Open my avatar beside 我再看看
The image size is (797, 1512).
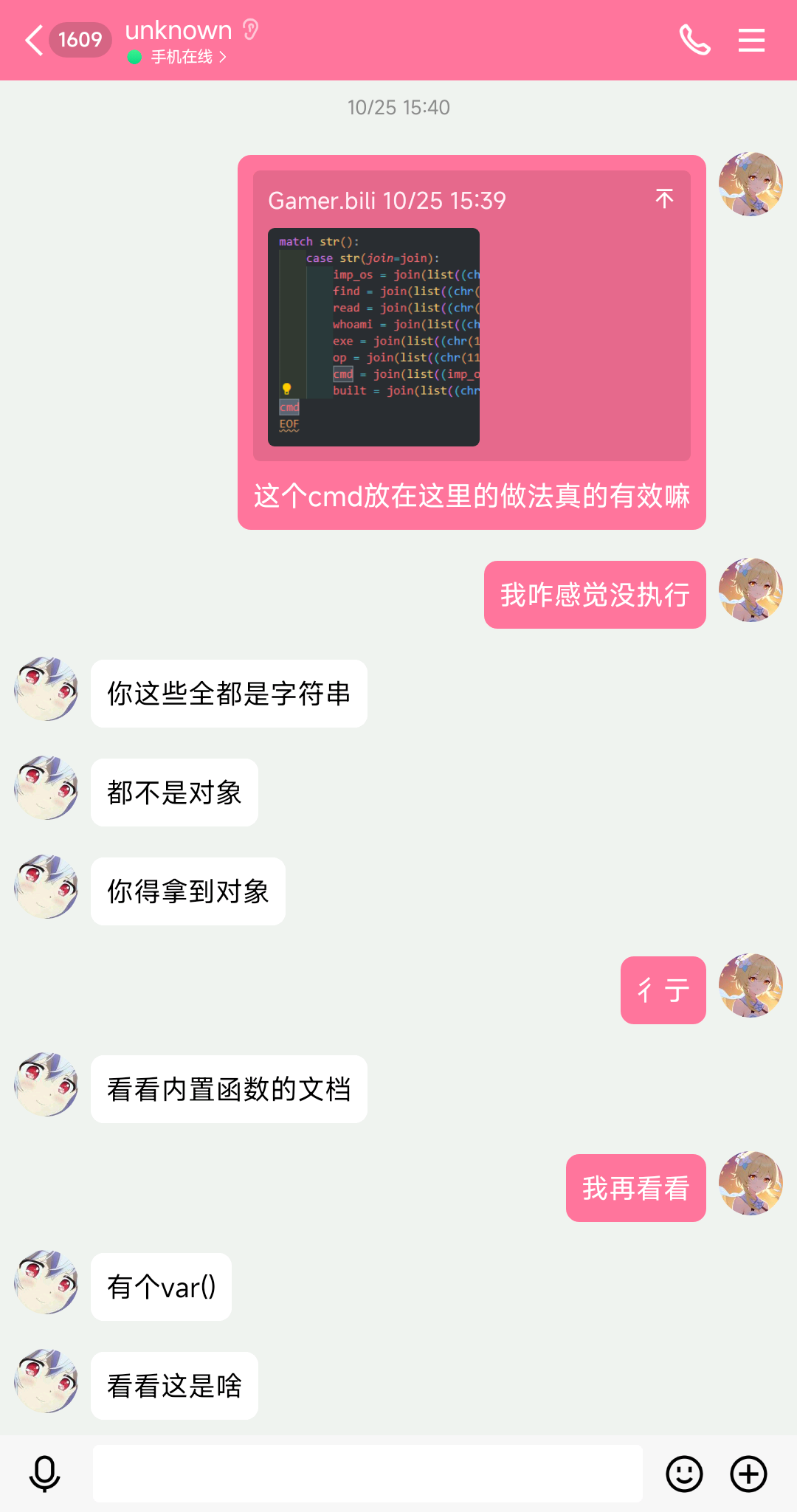coord(751,1183)
